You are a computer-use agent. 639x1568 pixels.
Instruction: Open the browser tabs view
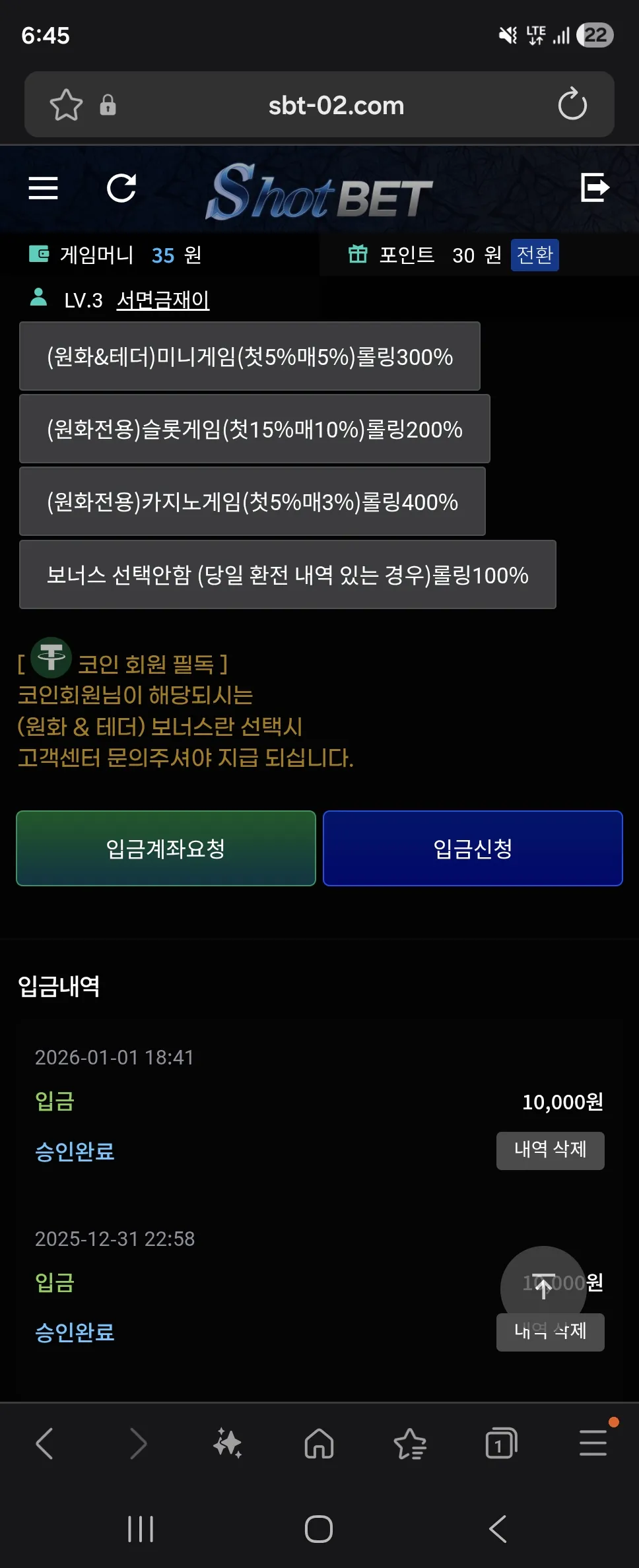(x=501, y=1443)
